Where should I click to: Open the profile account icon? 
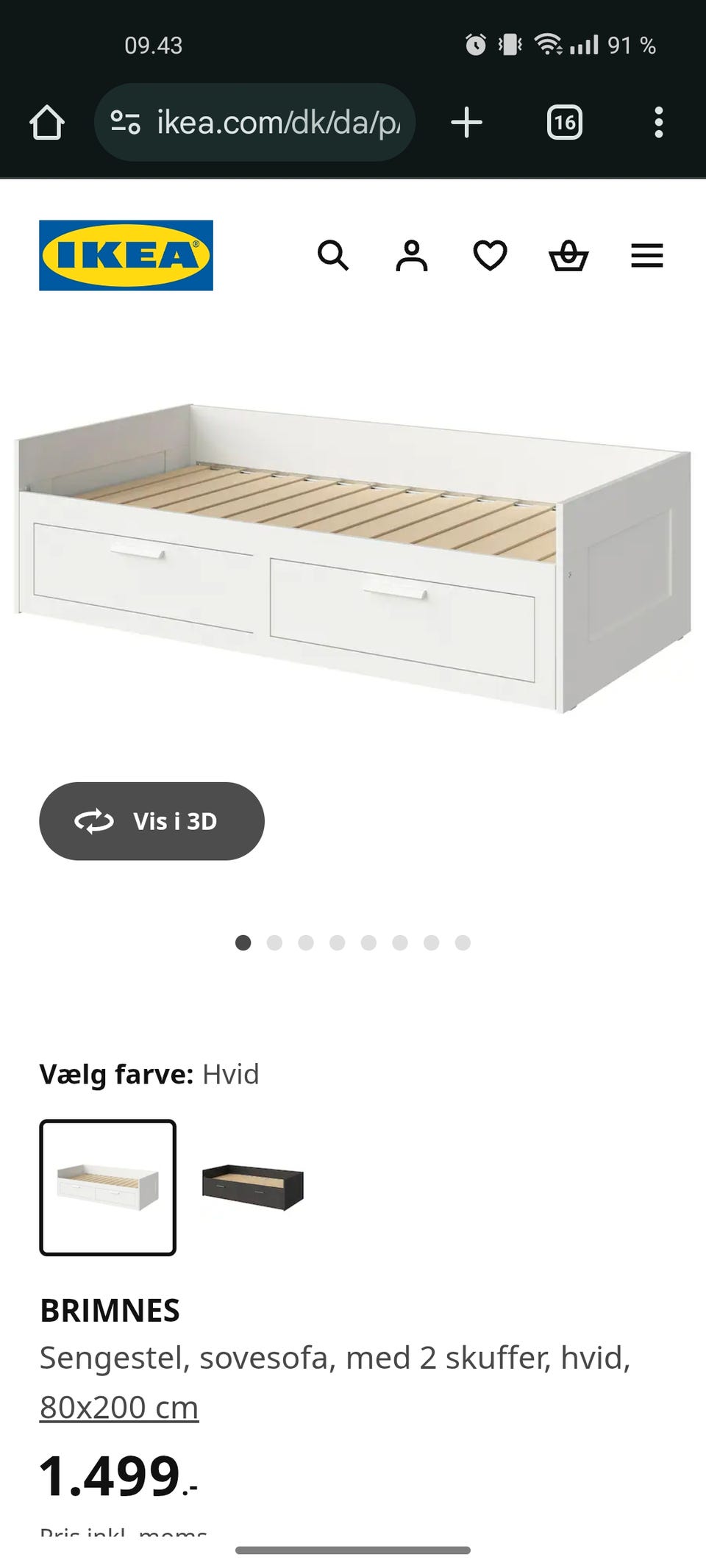click(x=411, y=256)
